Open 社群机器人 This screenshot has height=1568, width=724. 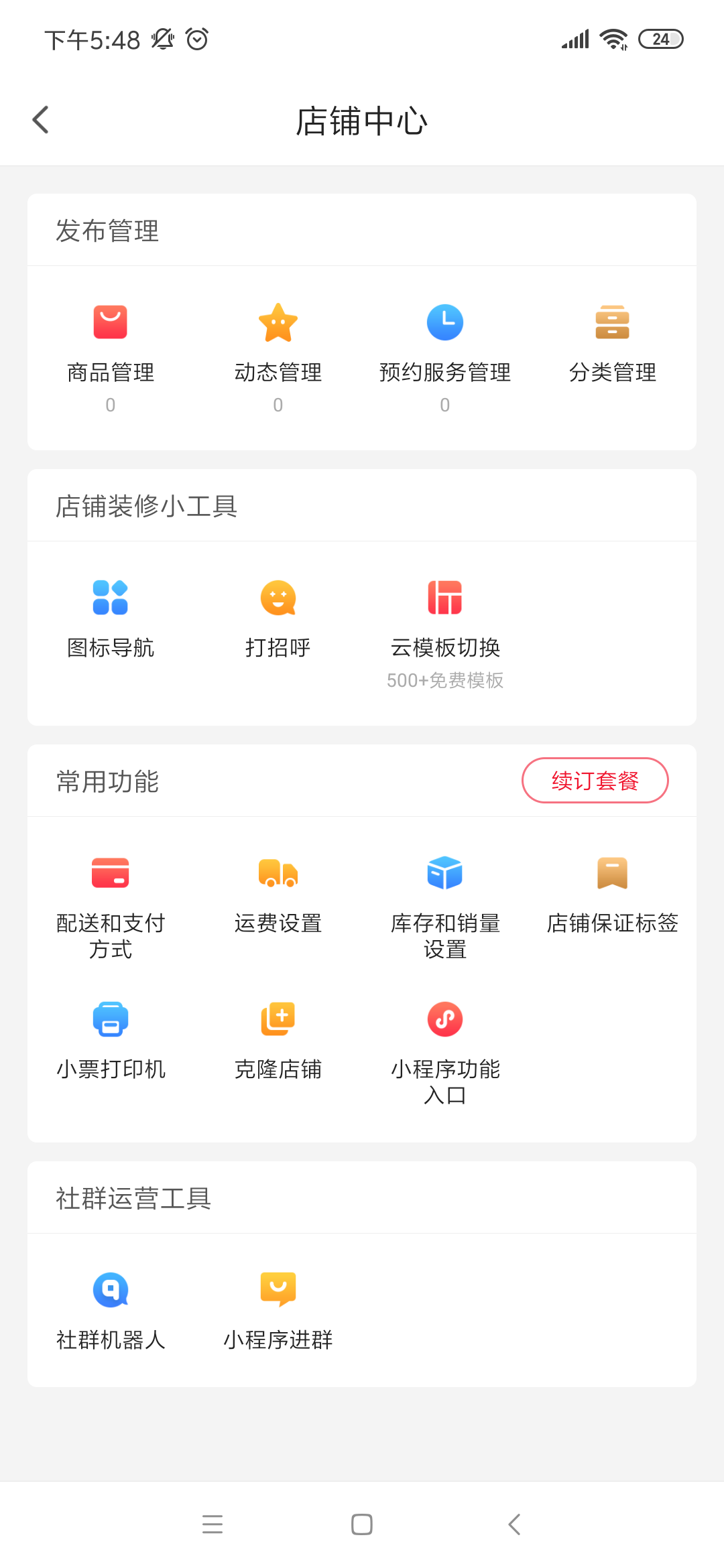coord(111,1310)
